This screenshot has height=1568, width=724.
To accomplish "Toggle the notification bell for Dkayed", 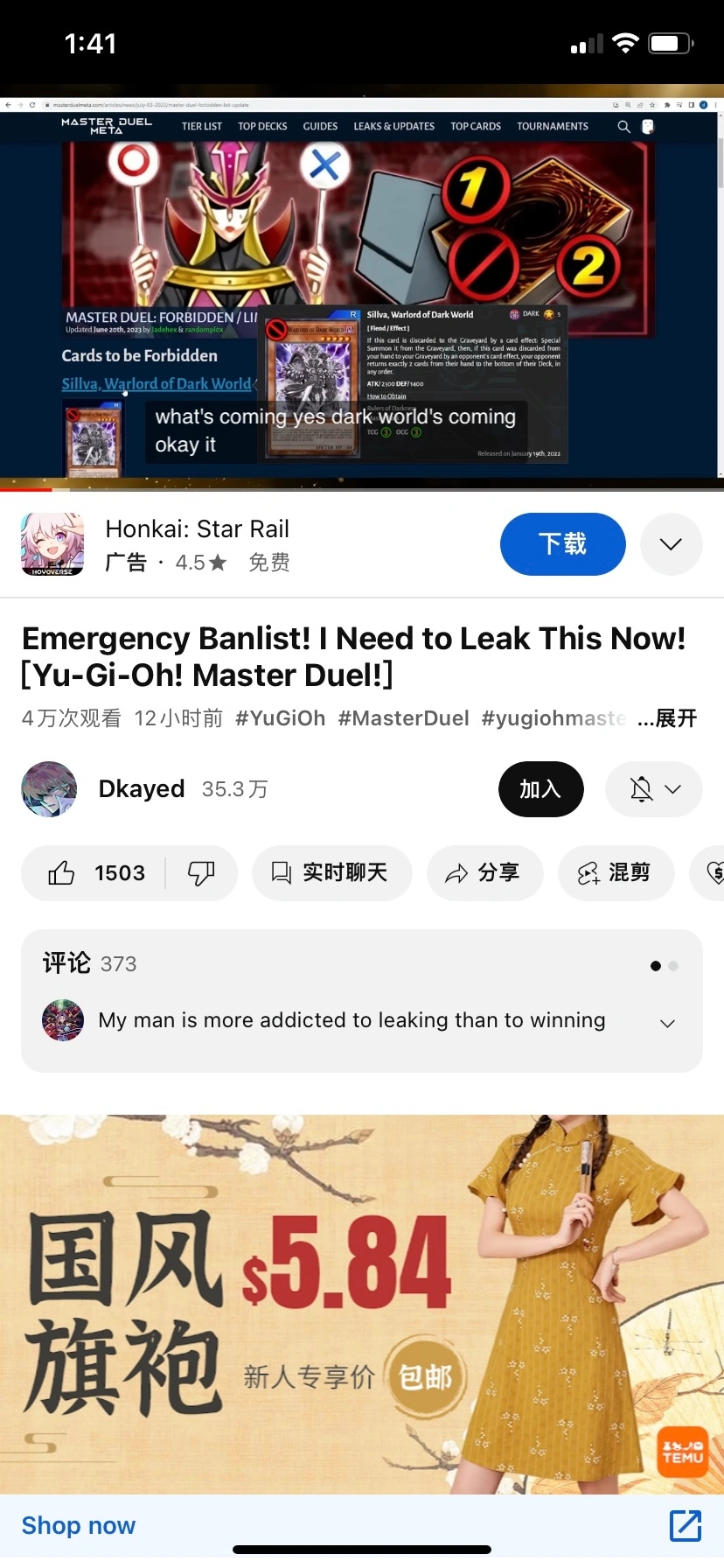I will click(643, 788).
